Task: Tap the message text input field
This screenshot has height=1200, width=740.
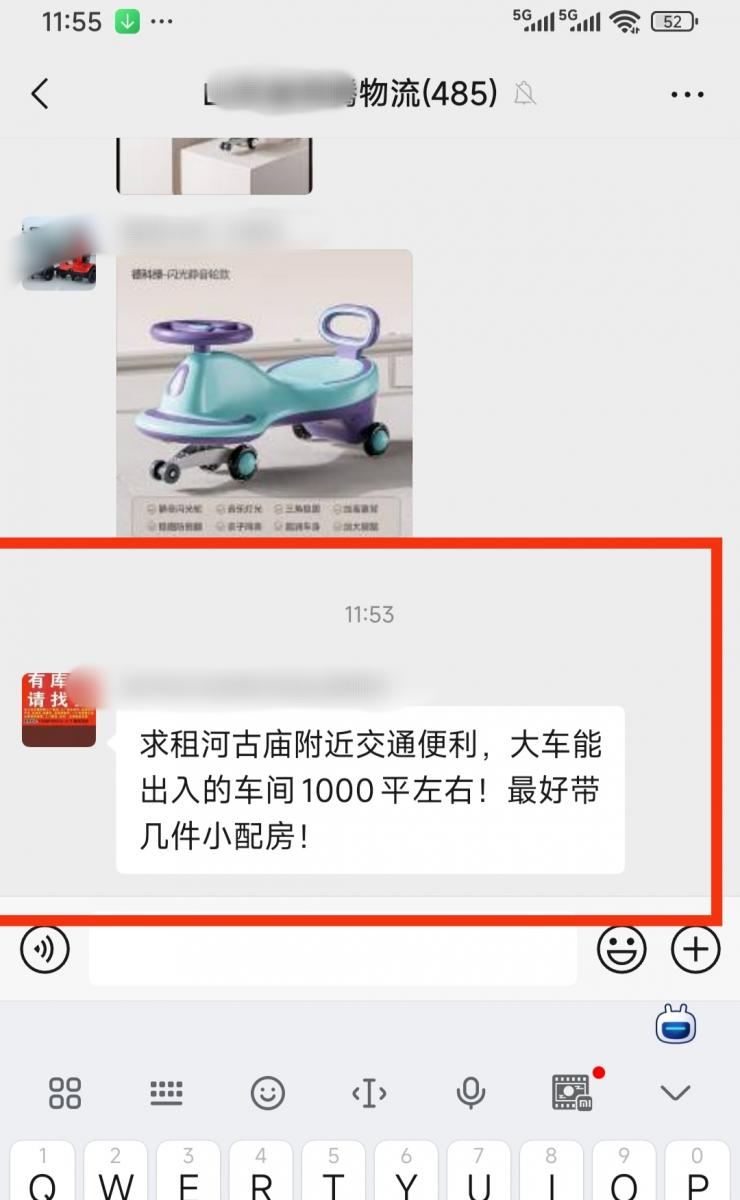Action: pyautogui.click(x=332, y=950)
